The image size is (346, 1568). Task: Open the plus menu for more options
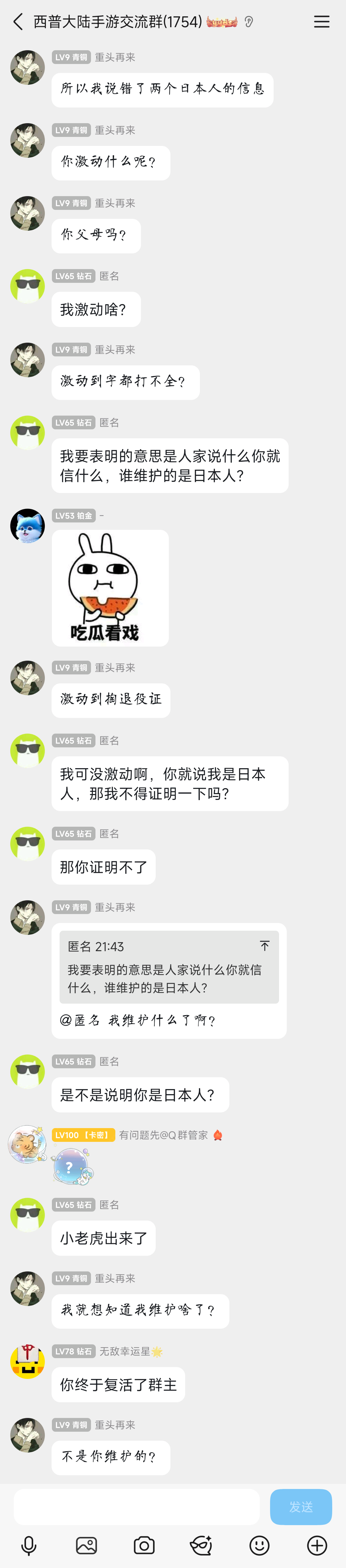(317, 1545)
